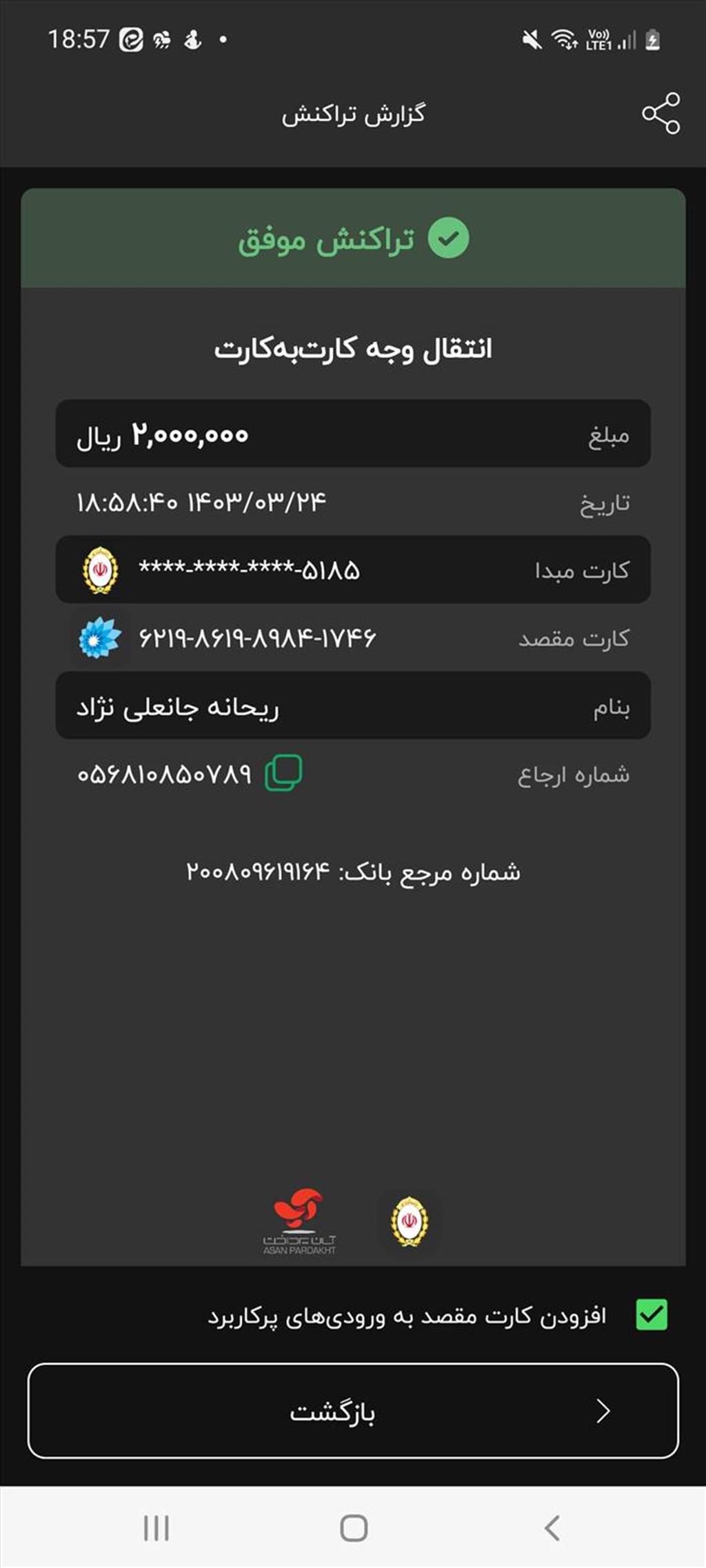Go back with system back button

(552, 1528)
